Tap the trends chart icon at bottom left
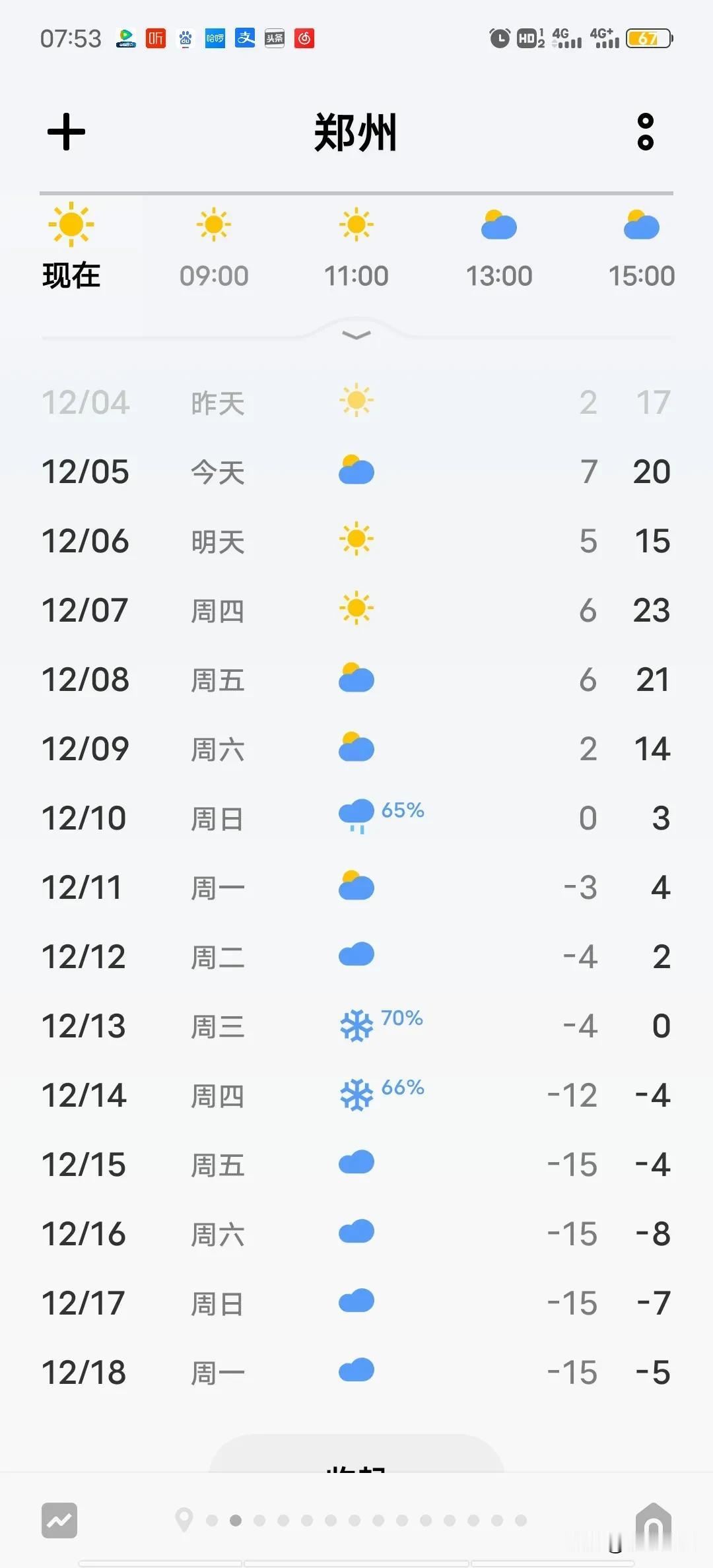This screenshot has width=713, height=1568. (x=59, y=1520)
